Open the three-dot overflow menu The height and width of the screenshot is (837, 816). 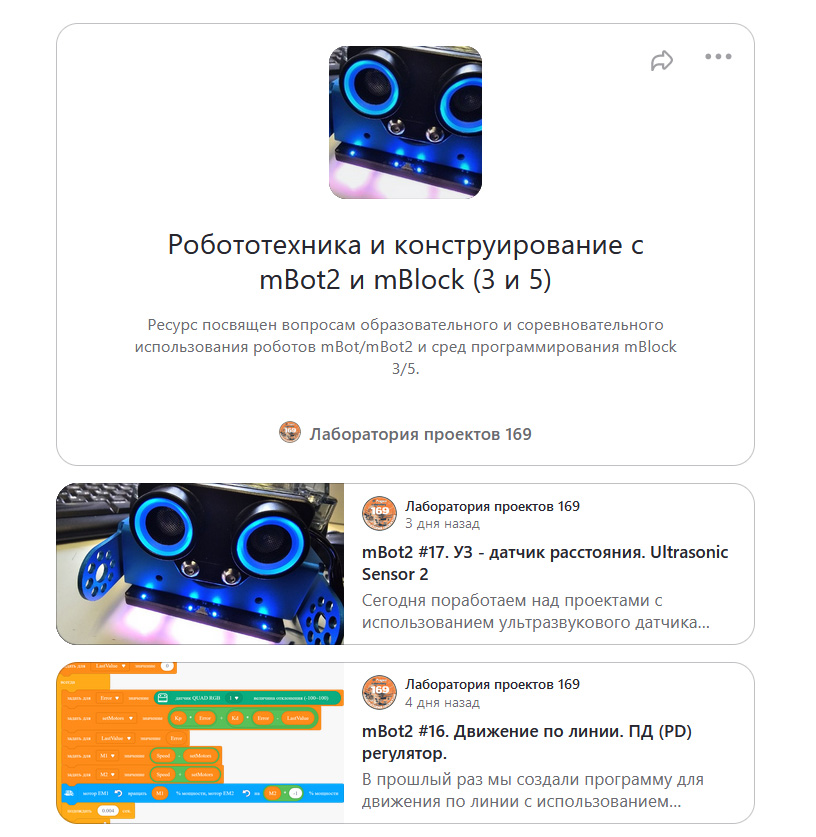tap(718, 58)
